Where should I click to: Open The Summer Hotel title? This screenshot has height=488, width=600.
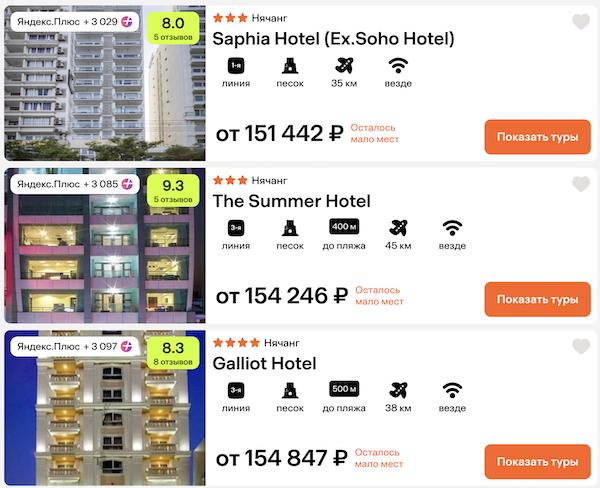tap(291, 201)
